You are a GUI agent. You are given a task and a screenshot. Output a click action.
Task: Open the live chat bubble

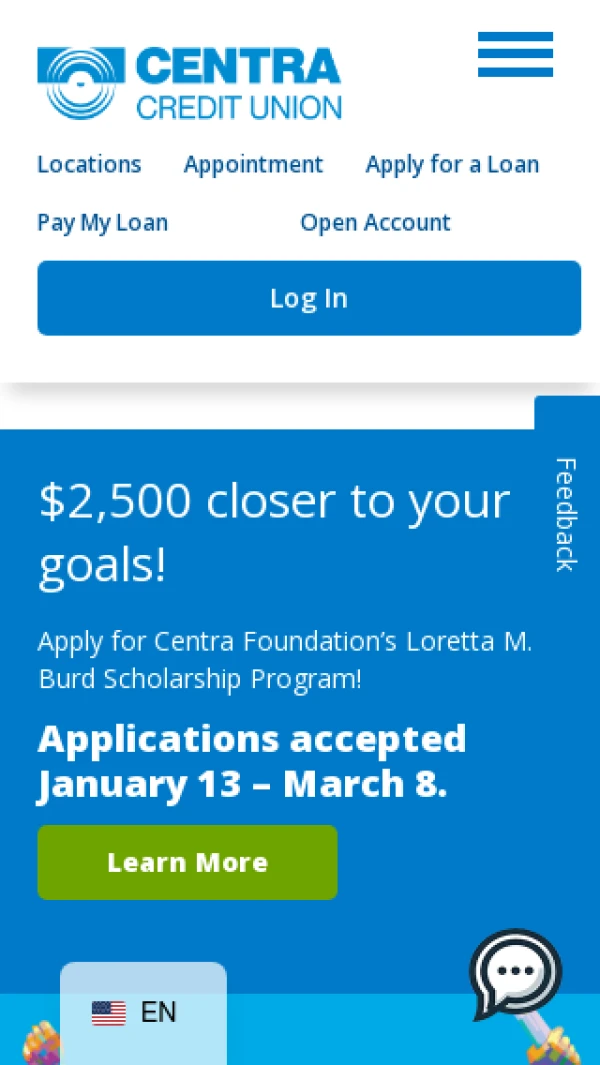[x=515, y=973]
